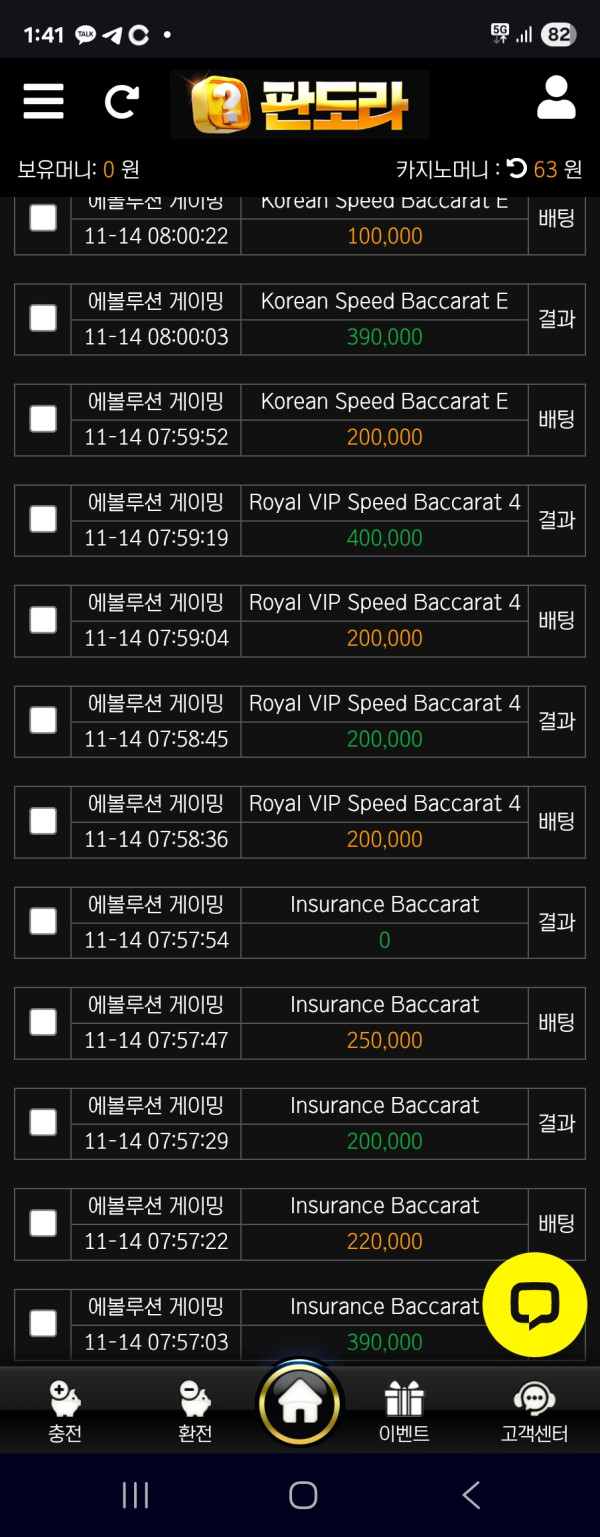Mark the 11-14 07:57:54 Insurance Baccarat checkbox

point(43,921)
